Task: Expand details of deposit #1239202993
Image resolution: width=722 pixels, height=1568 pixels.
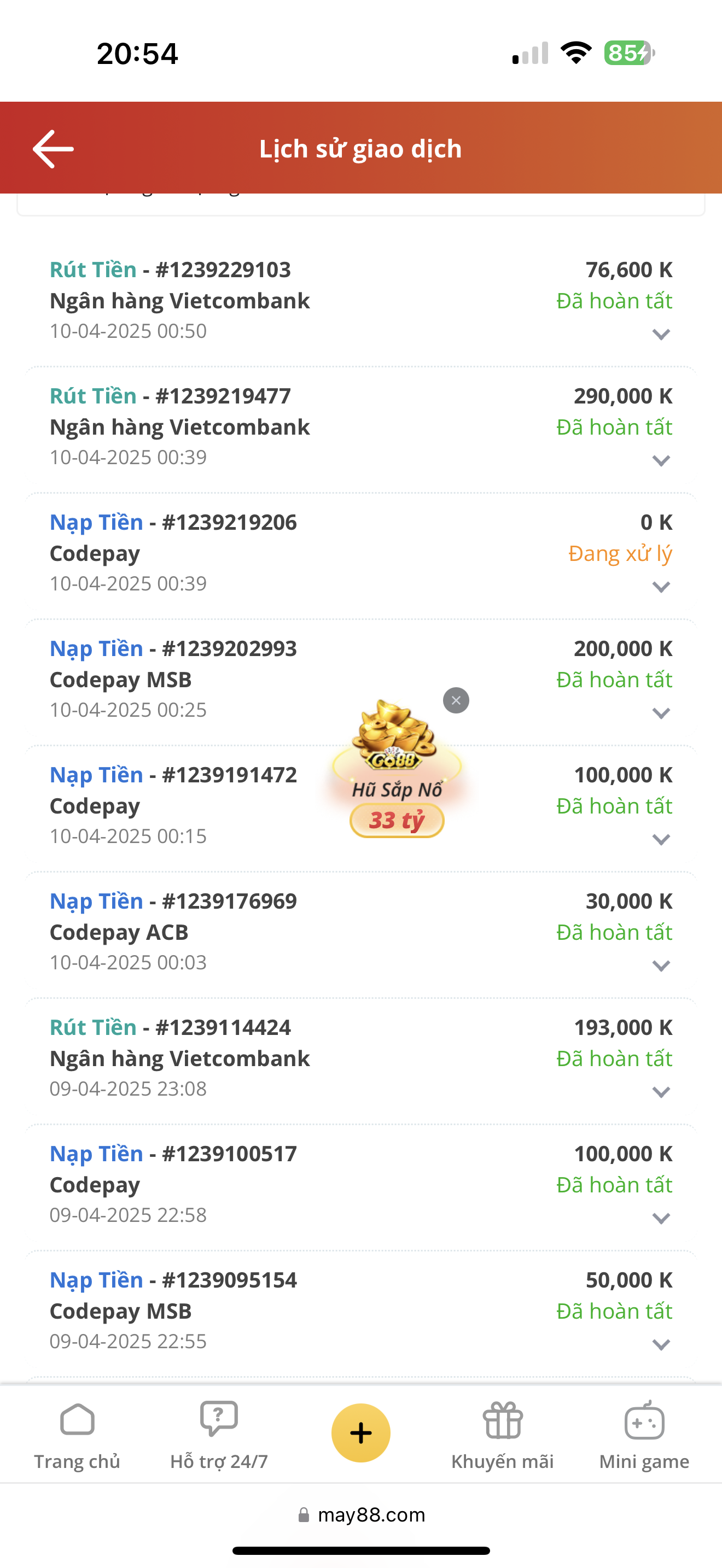Action: pyautogui.click(x=661, y=713)
